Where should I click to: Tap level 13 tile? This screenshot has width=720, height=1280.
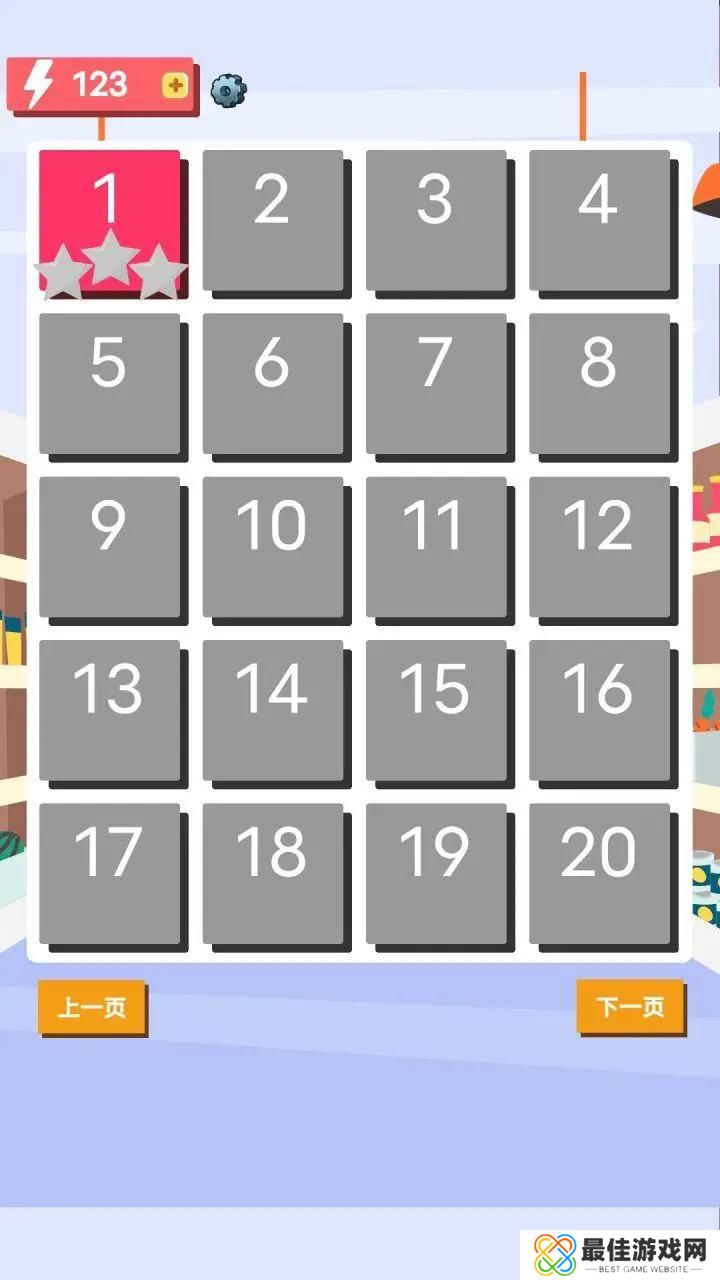click(x=110, y=709)
